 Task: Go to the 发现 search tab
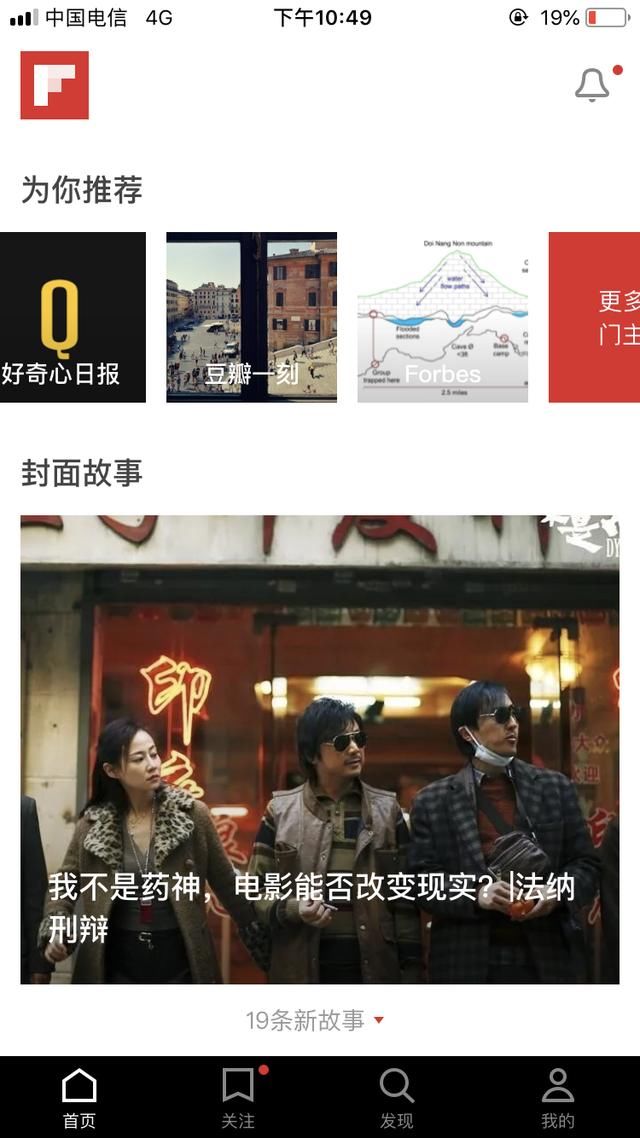(397, 1097)
